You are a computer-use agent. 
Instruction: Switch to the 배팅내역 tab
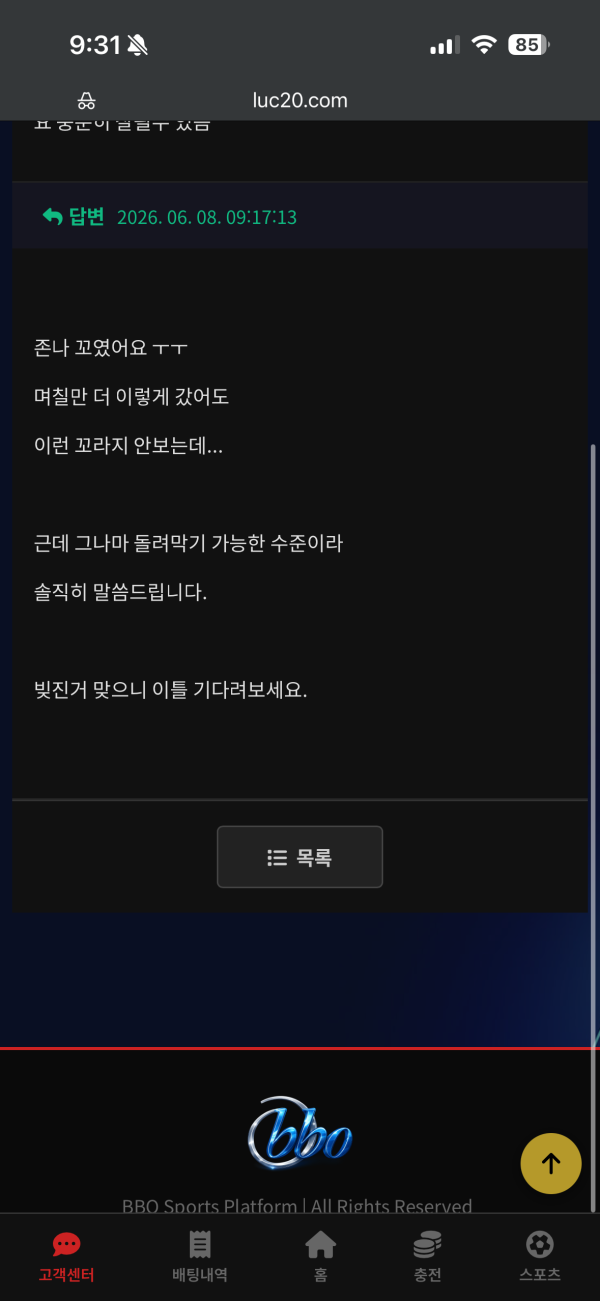pos(200,1257)
